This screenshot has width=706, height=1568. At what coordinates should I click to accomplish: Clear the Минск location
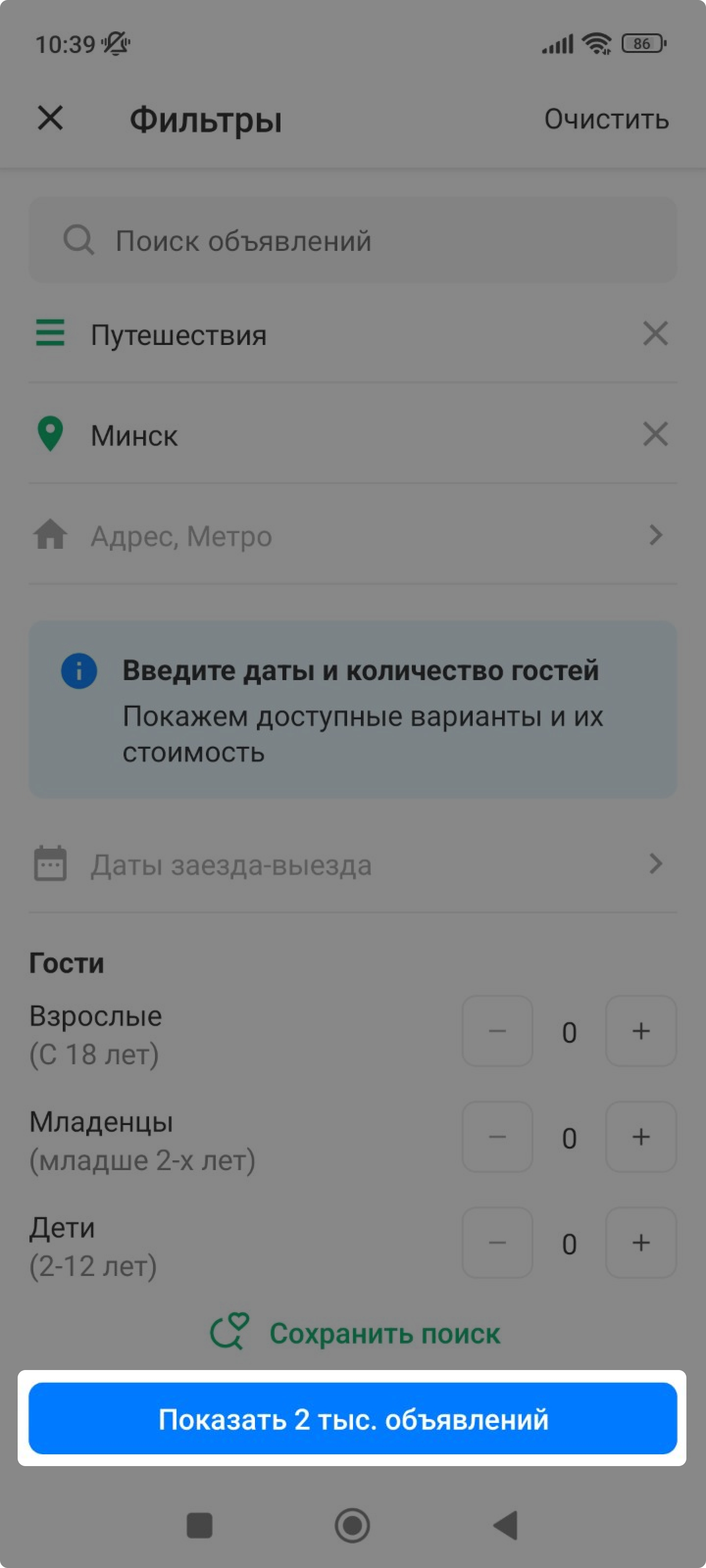655,434
